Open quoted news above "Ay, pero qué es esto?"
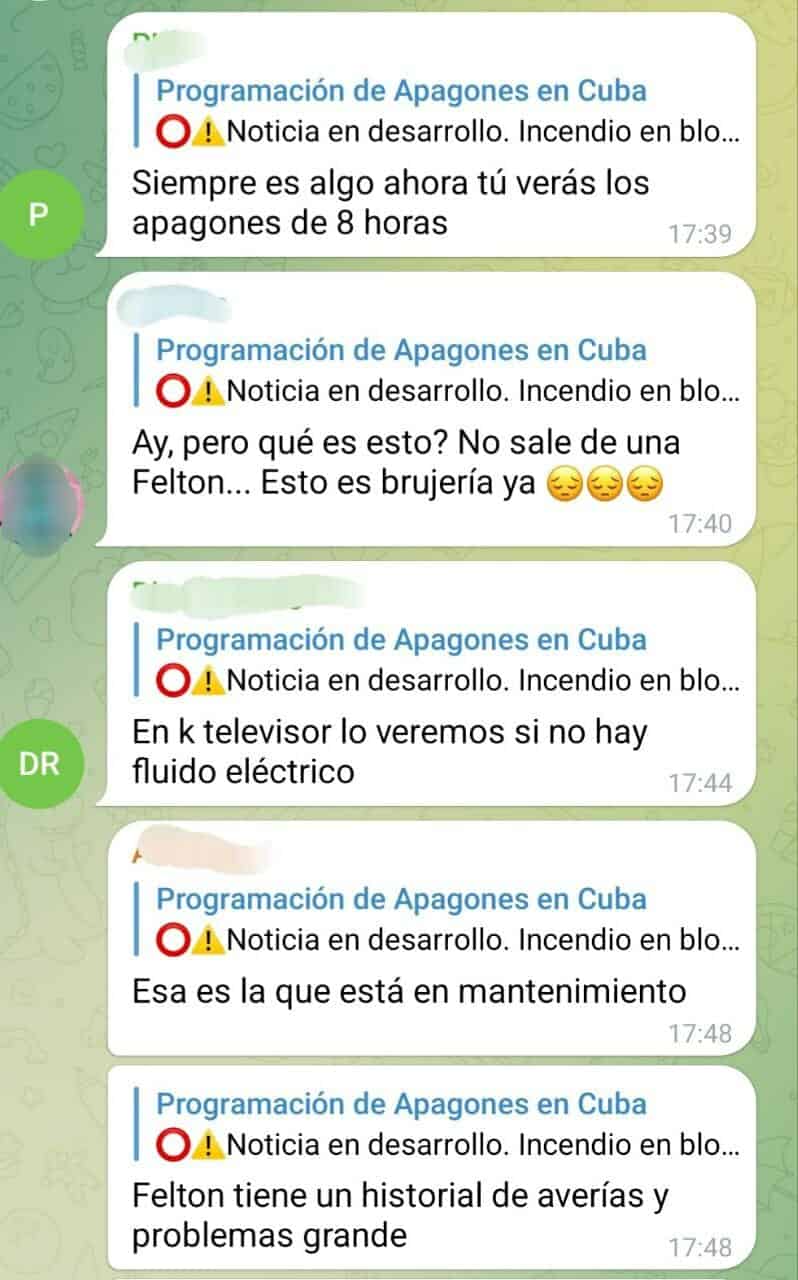Screen dimensions: 798x1280 click(437, 371)
